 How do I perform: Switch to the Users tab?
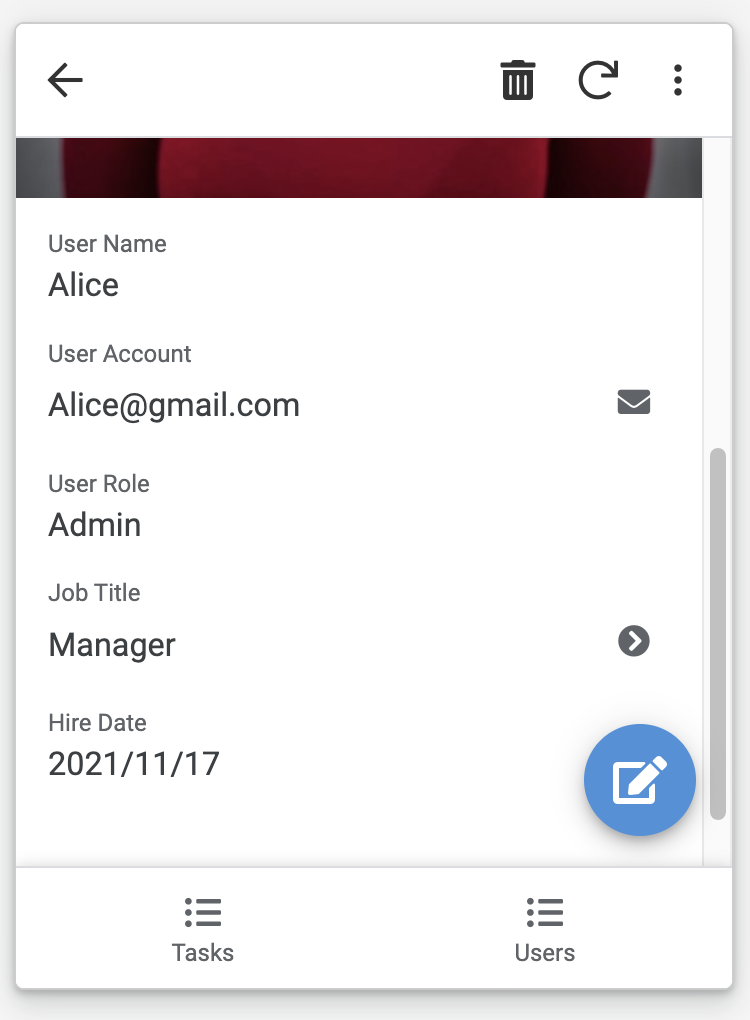545,930
